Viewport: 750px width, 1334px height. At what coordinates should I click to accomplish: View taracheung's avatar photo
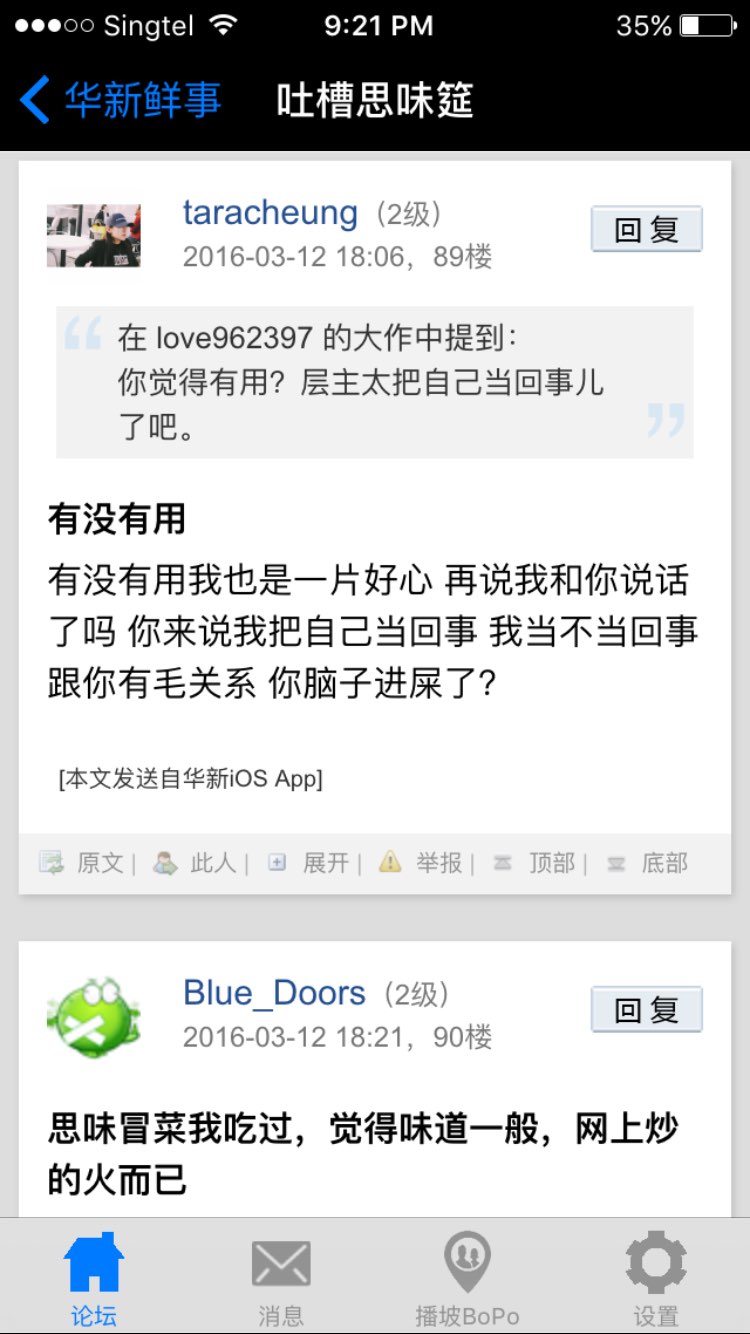coord(94,236)
